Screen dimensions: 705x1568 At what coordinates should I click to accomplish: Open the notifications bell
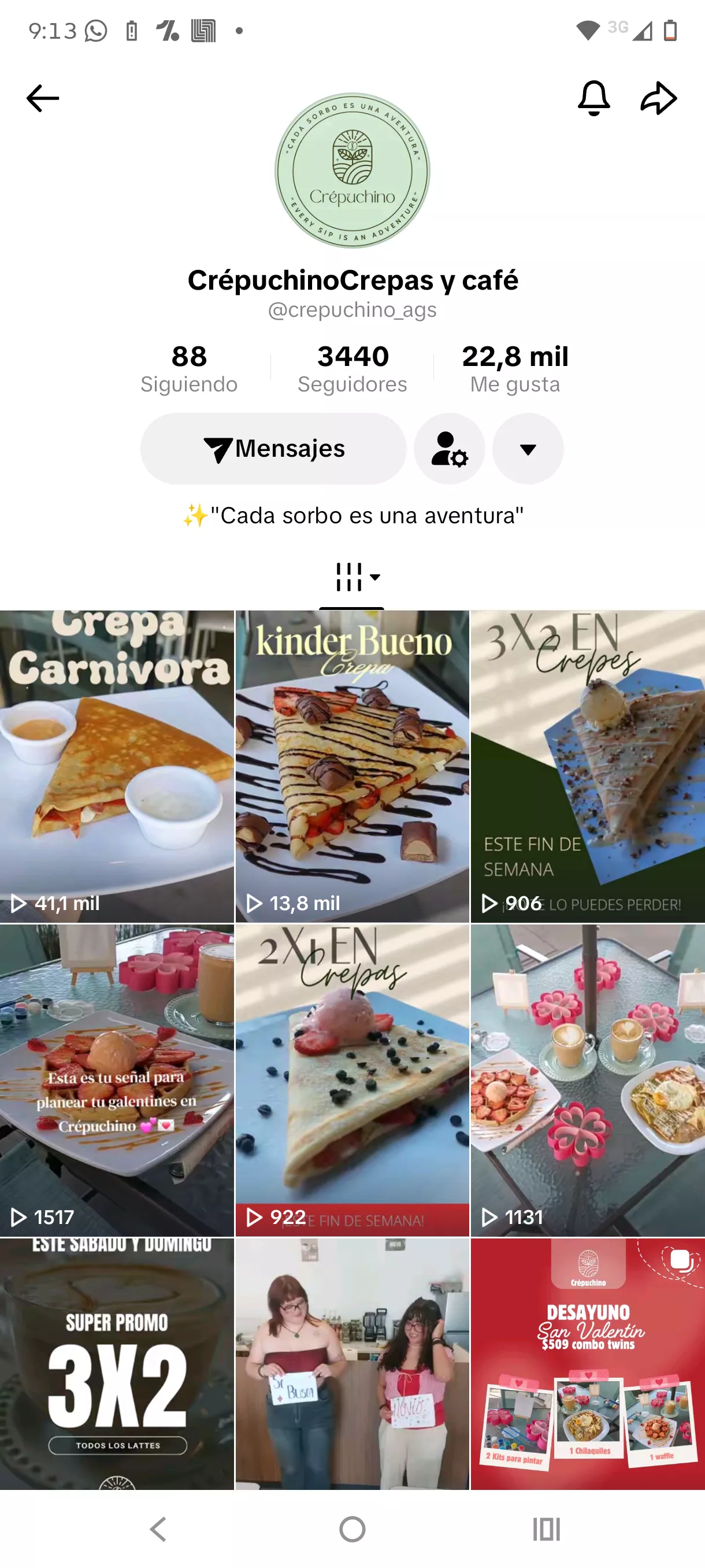(x=593, y=98)
